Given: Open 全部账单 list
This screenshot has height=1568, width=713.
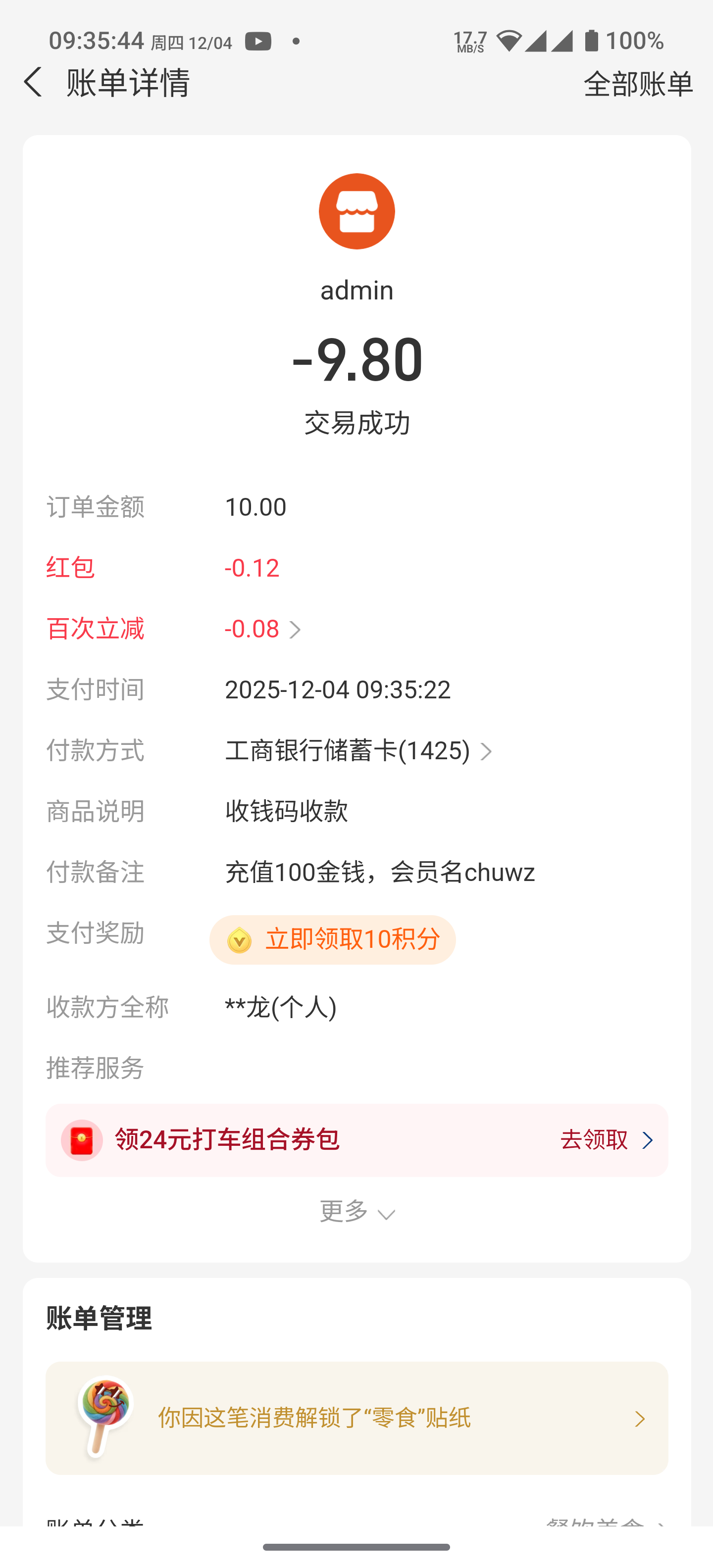Looking at the screenshot, I should [638, 83].
